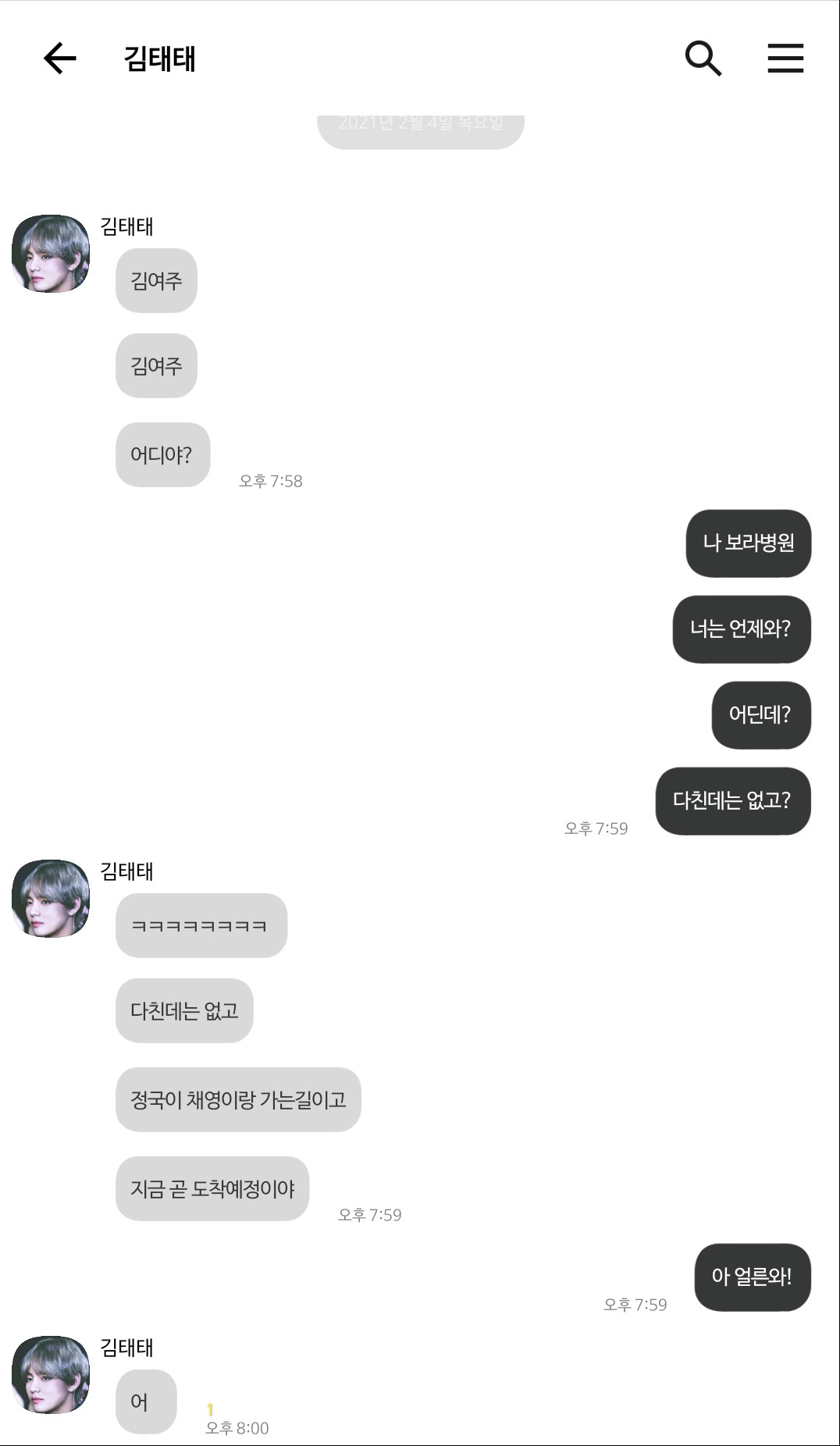Open the chat hamburger menu
This screenshot has width=840, height=1446.
(x=785, y=59)
